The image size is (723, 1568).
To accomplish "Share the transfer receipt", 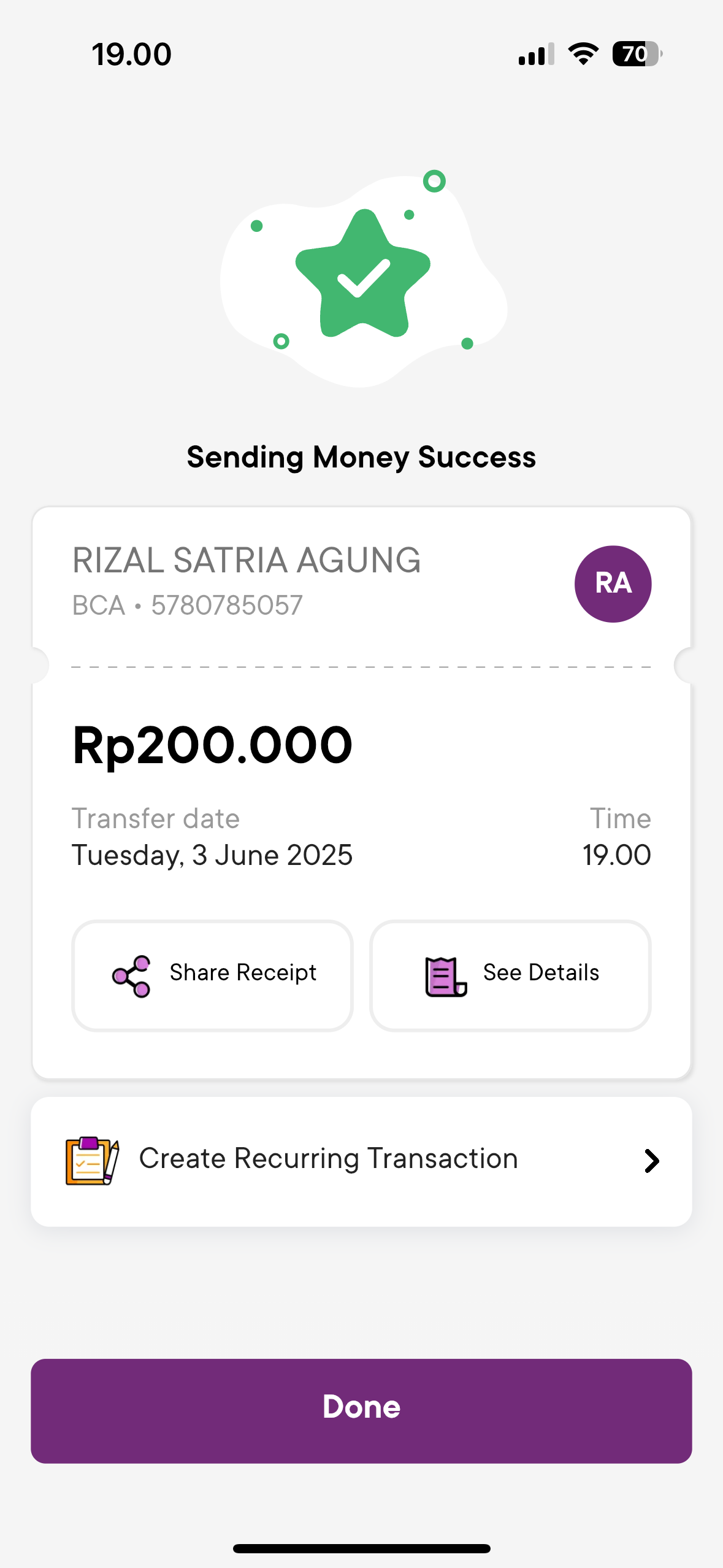I will [x=212, y=975].
